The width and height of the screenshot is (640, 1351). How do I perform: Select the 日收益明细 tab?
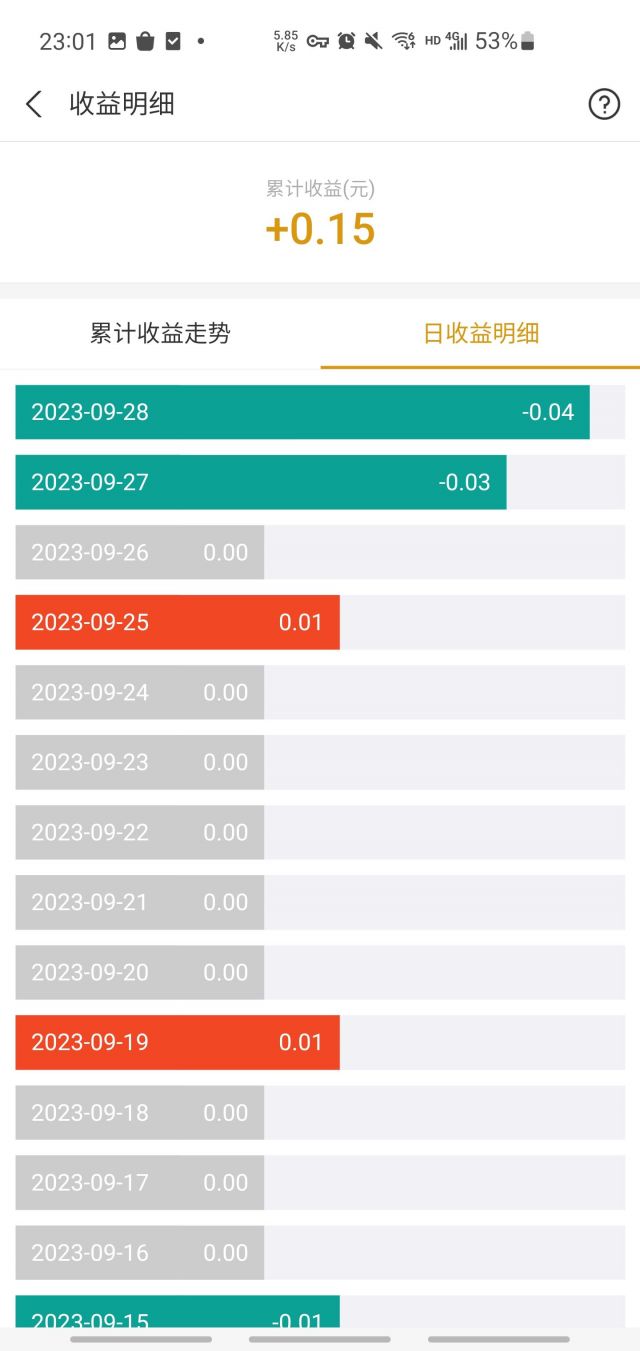pyautogui.click(x=481, y=333)
